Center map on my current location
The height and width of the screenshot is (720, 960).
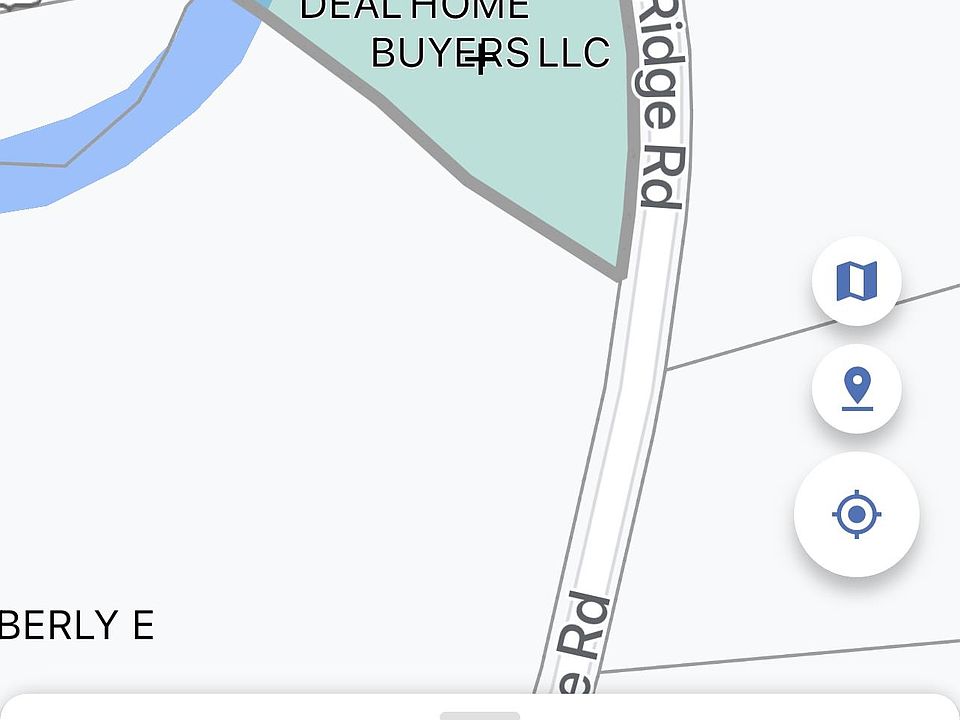(856, 515)
